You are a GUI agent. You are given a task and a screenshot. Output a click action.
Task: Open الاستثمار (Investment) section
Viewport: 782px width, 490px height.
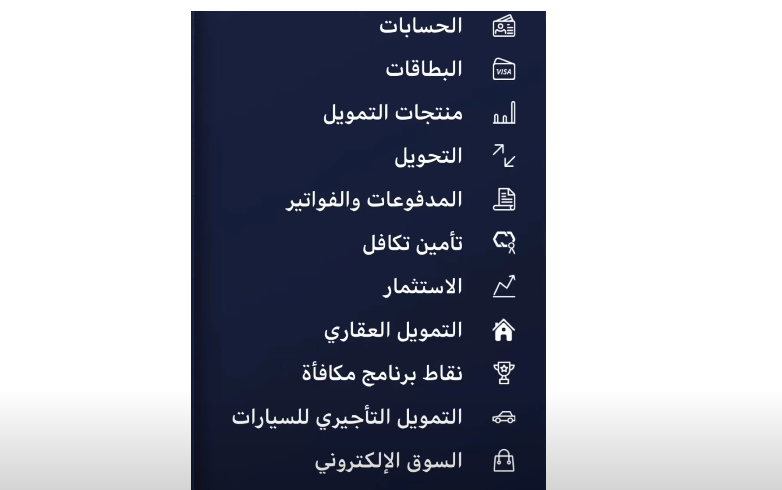pyautogui.click(x=424, y=287)
